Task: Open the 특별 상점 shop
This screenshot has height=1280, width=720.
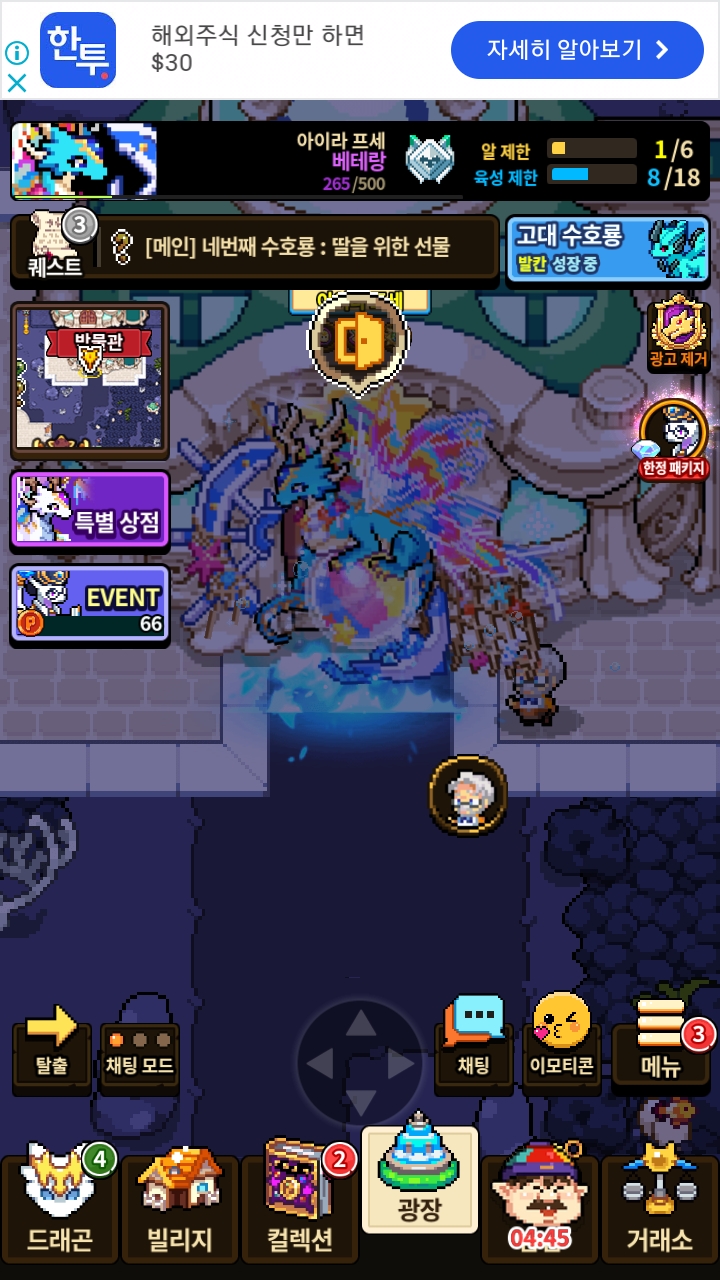Action: click(x=90, y=509)
